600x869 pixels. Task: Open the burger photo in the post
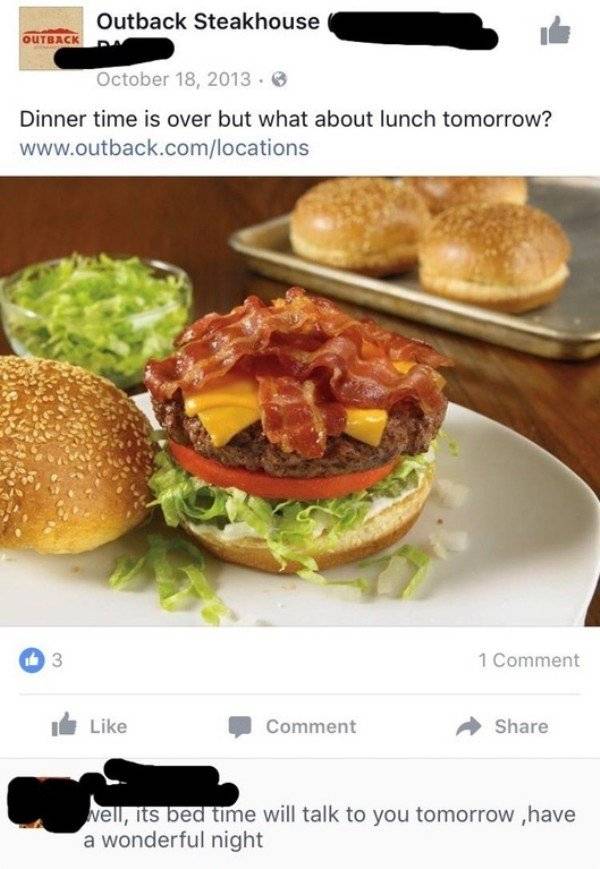(300, 401)
